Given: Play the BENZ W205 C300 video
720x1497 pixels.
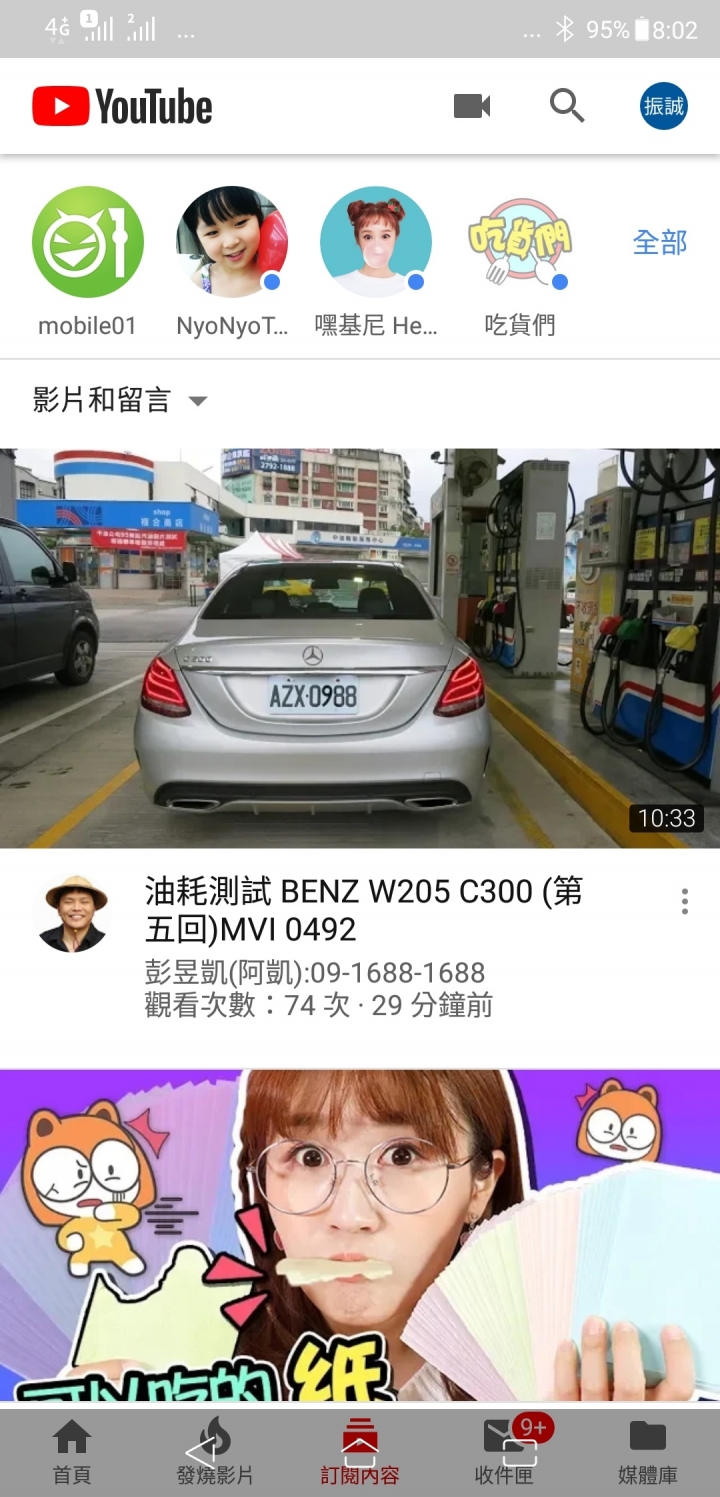Looking at the screenshot, I should 360,647.
